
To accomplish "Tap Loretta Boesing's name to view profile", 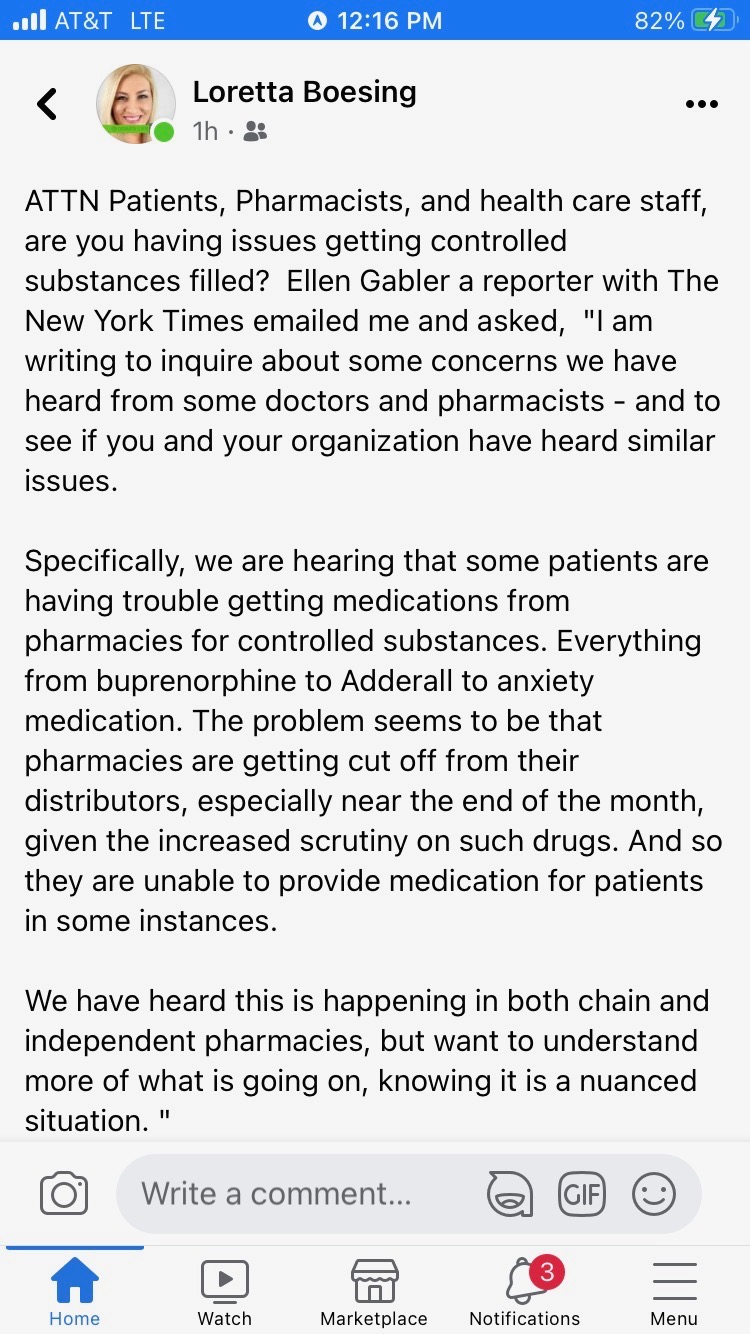I will pos(304,92).
